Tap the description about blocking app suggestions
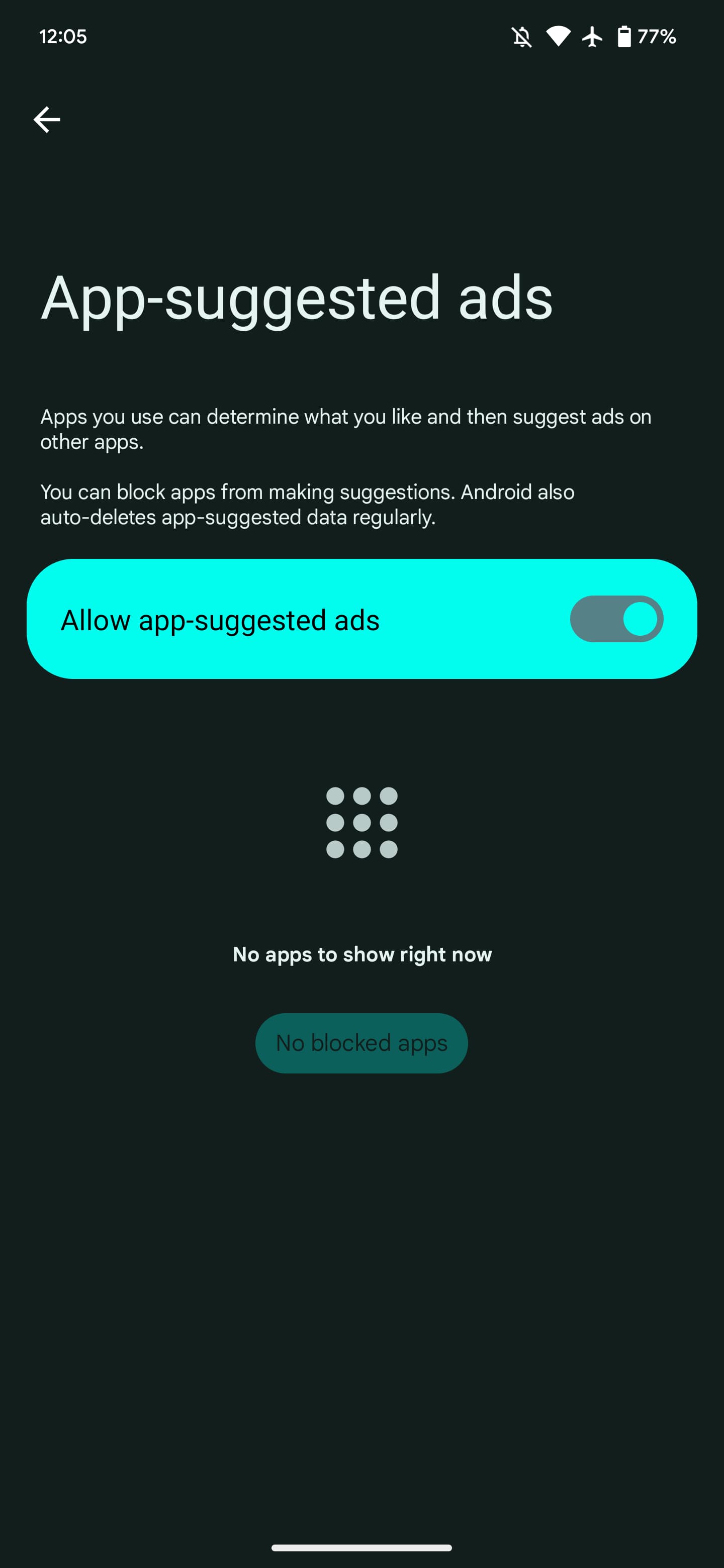This screenshot has height=1568, width=724. tap(307, 504)
